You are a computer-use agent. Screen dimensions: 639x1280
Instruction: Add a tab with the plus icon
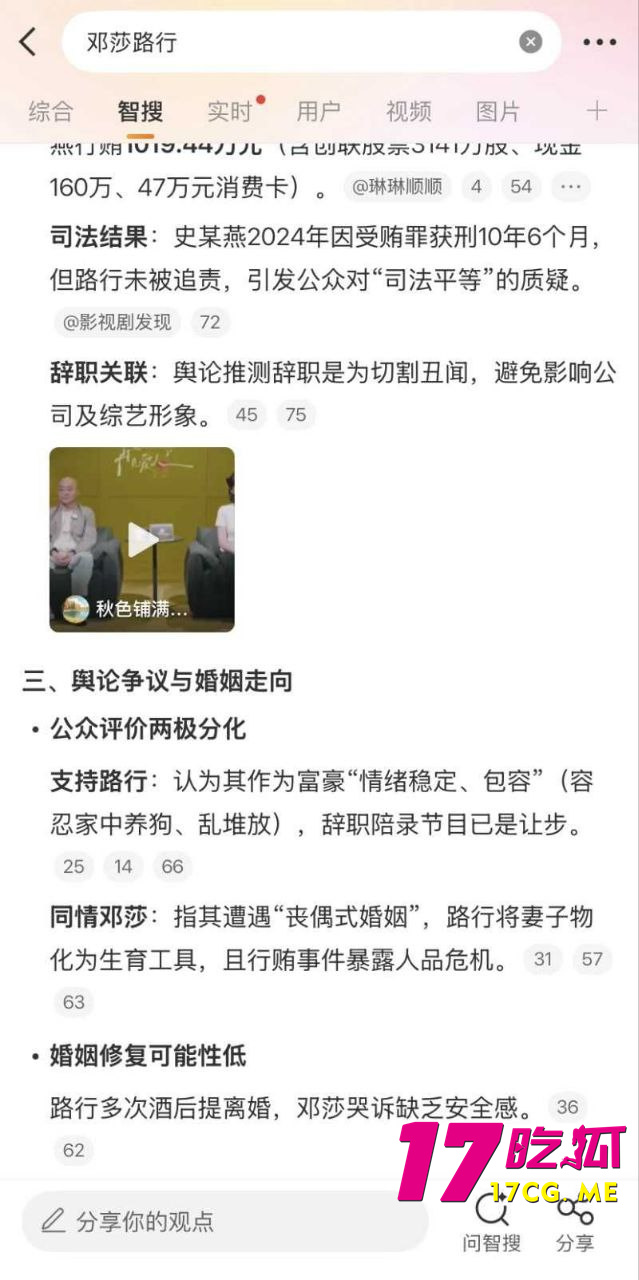coord(596,111)
